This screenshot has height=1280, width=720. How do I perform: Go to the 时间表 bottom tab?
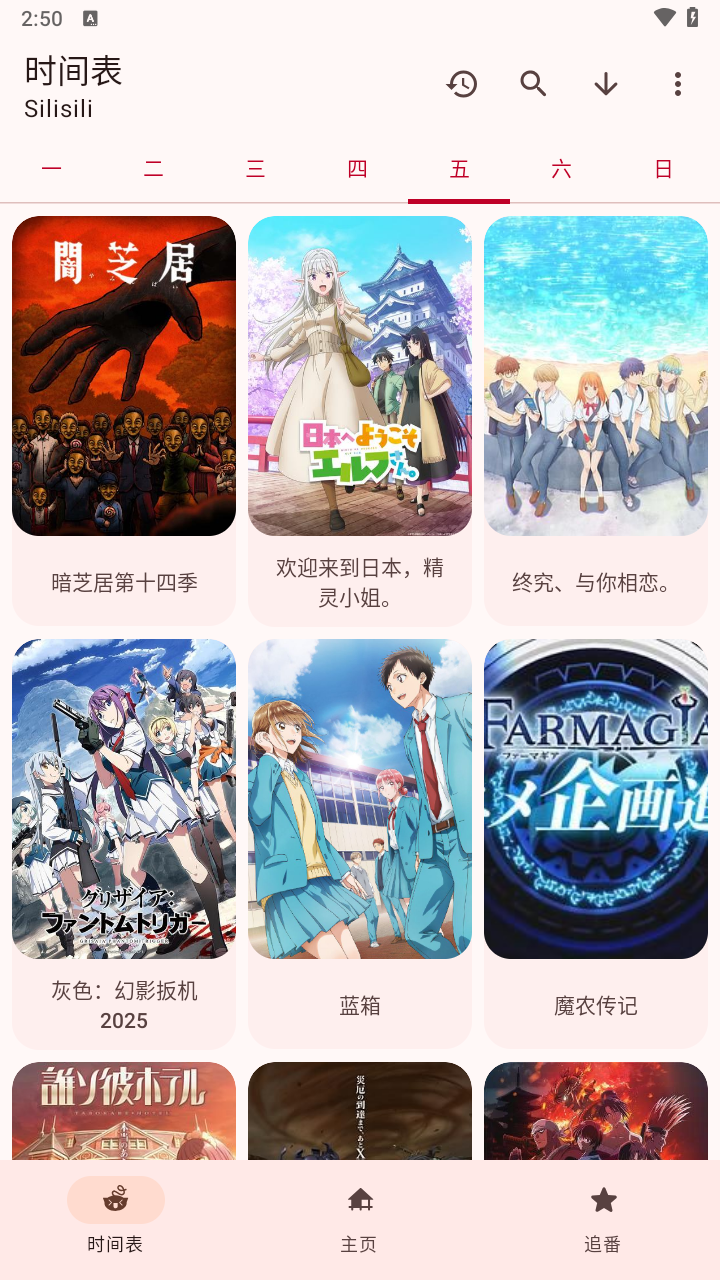[x=115, y=1216]
